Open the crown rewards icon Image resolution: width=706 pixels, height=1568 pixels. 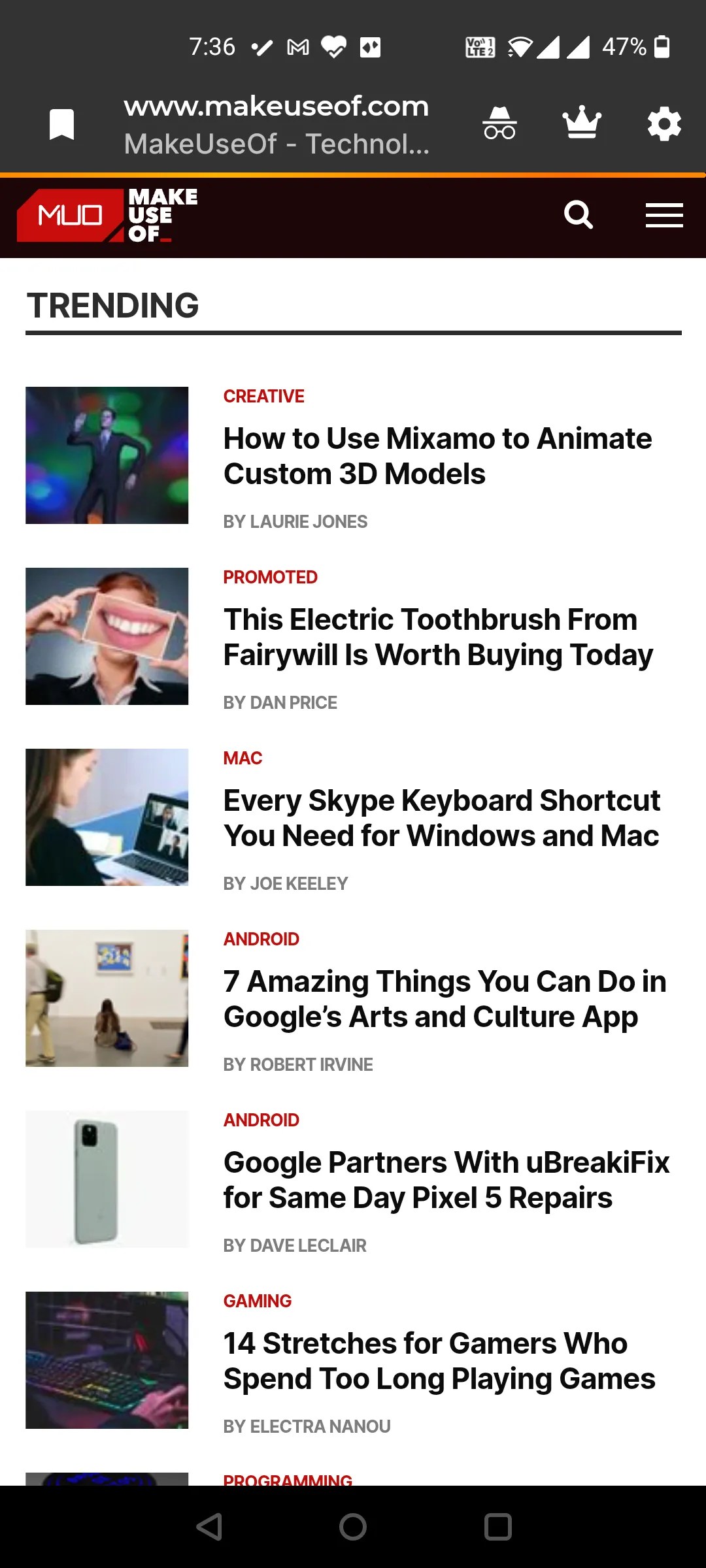tap(582, 123)
